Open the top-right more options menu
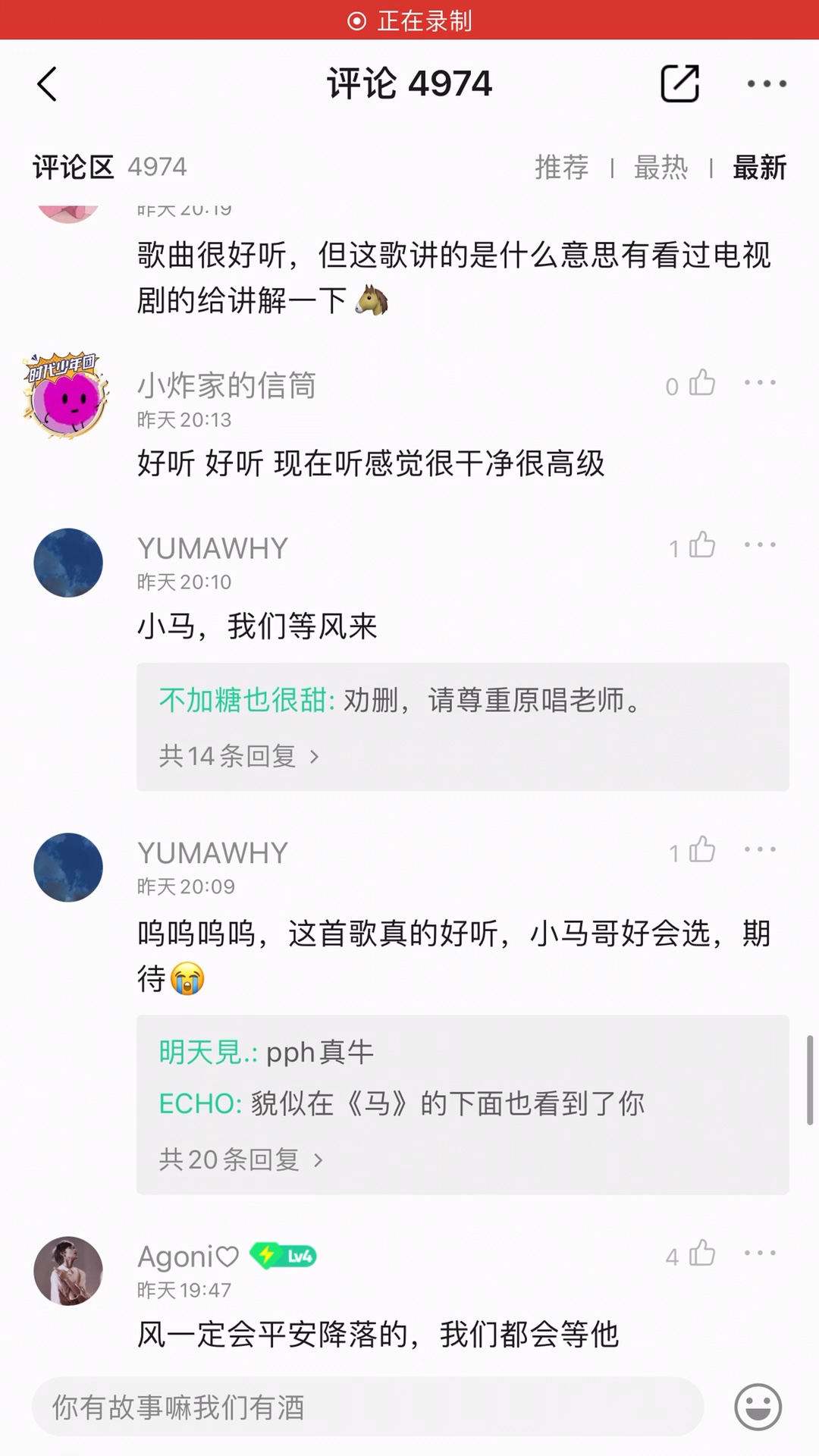Screen dimensions: 819x1456 767,83
